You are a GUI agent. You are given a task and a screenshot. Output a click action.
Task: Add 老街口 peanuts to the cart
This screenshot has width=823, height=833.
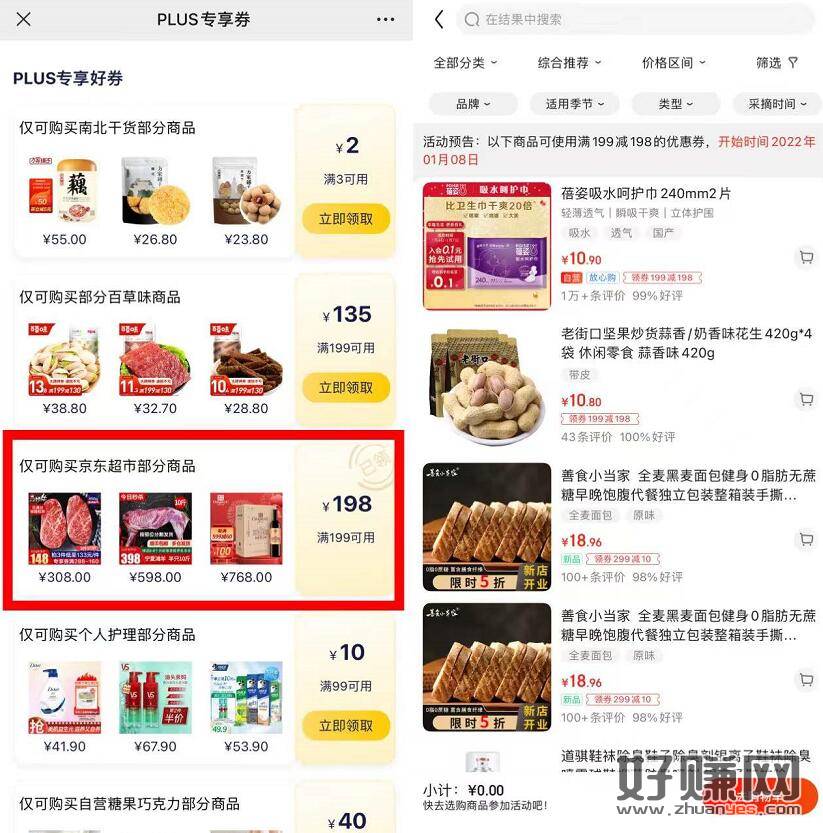(805, 399)
